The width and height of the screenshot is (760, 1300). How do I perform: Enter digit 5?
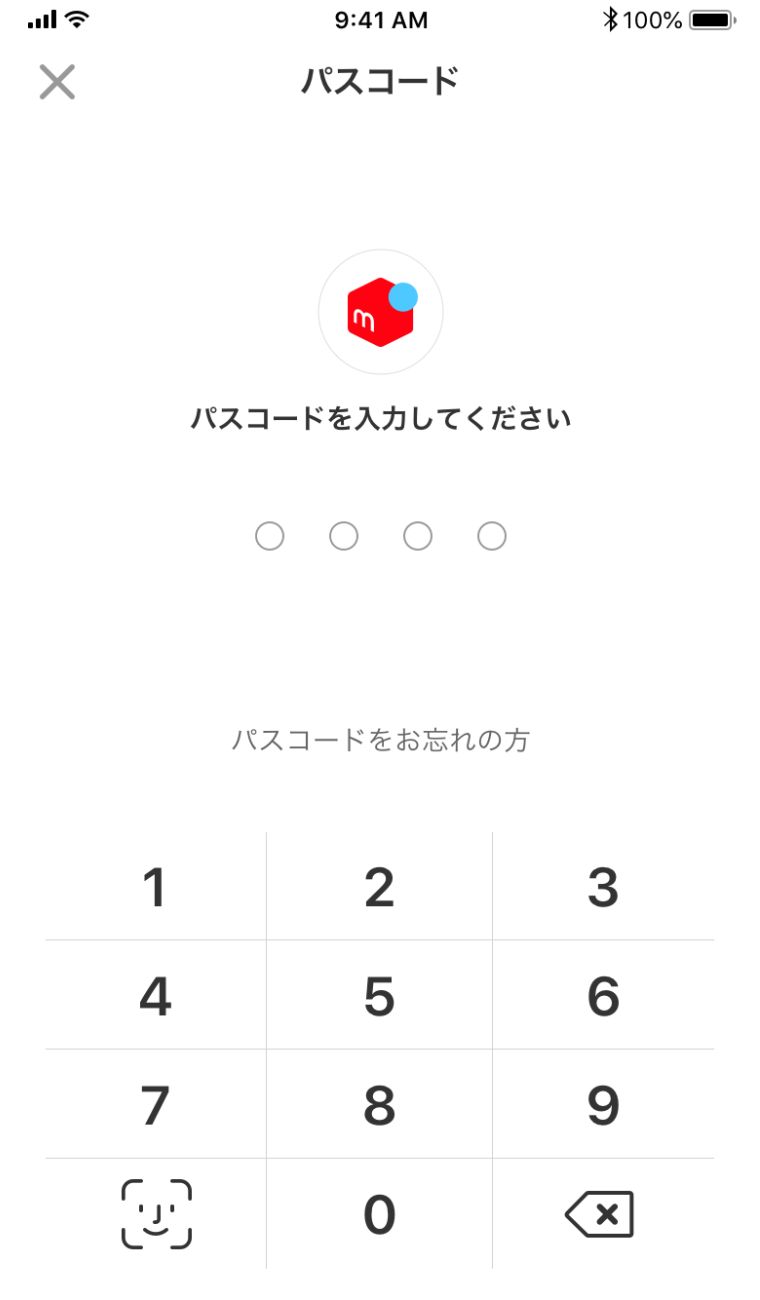pos(379,995)
